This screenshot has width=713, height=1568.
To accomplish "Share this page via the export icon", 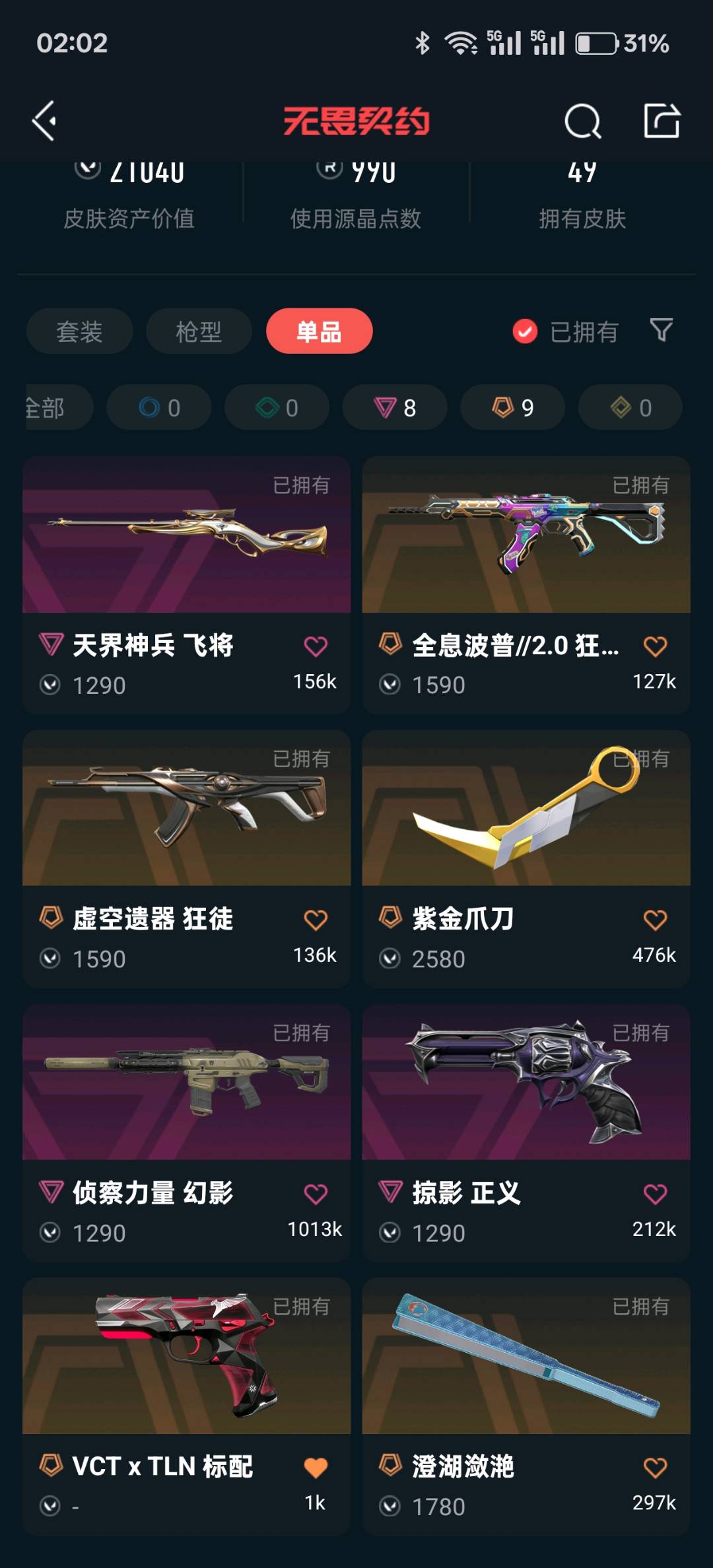I will (662, 121).
